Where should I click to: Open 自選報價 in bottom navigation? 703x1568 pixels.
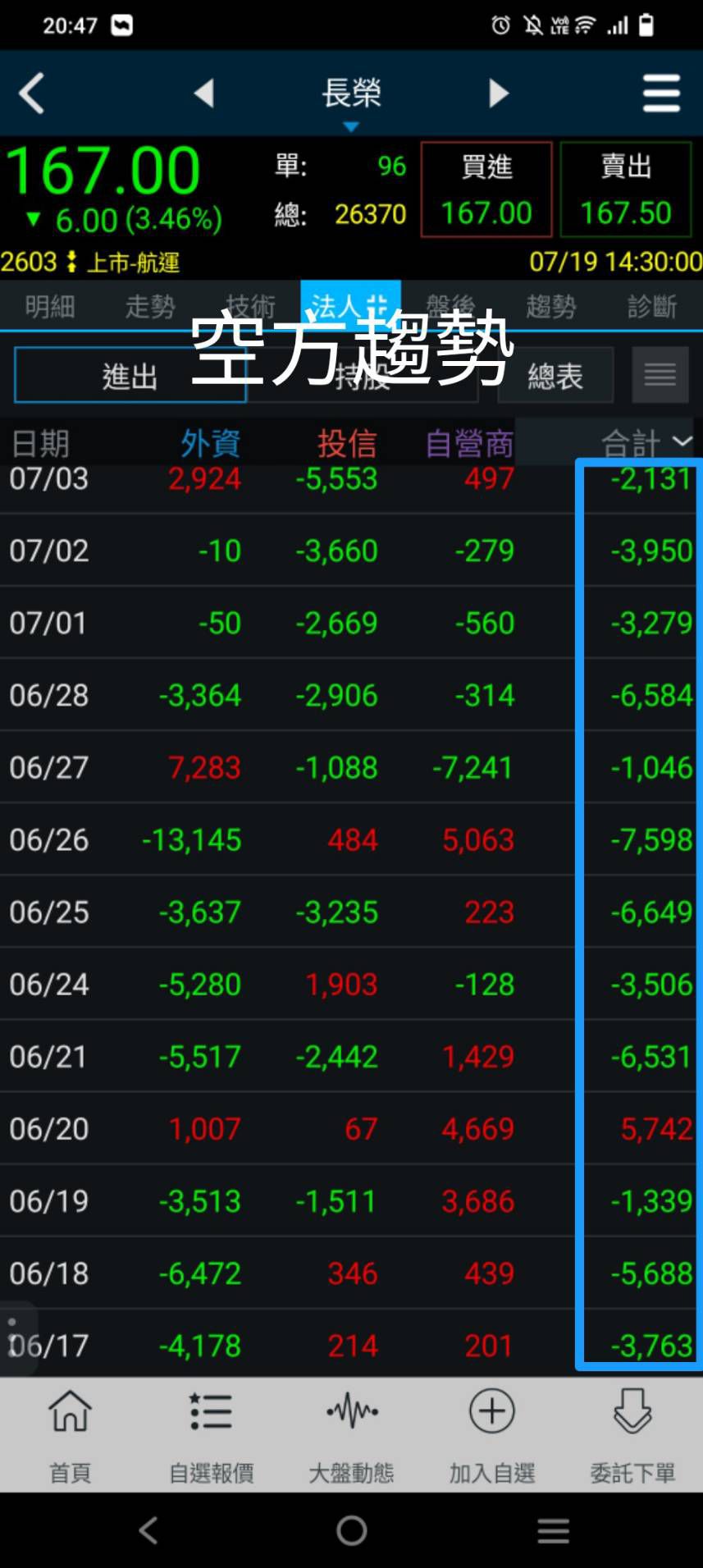[211, 1435]
